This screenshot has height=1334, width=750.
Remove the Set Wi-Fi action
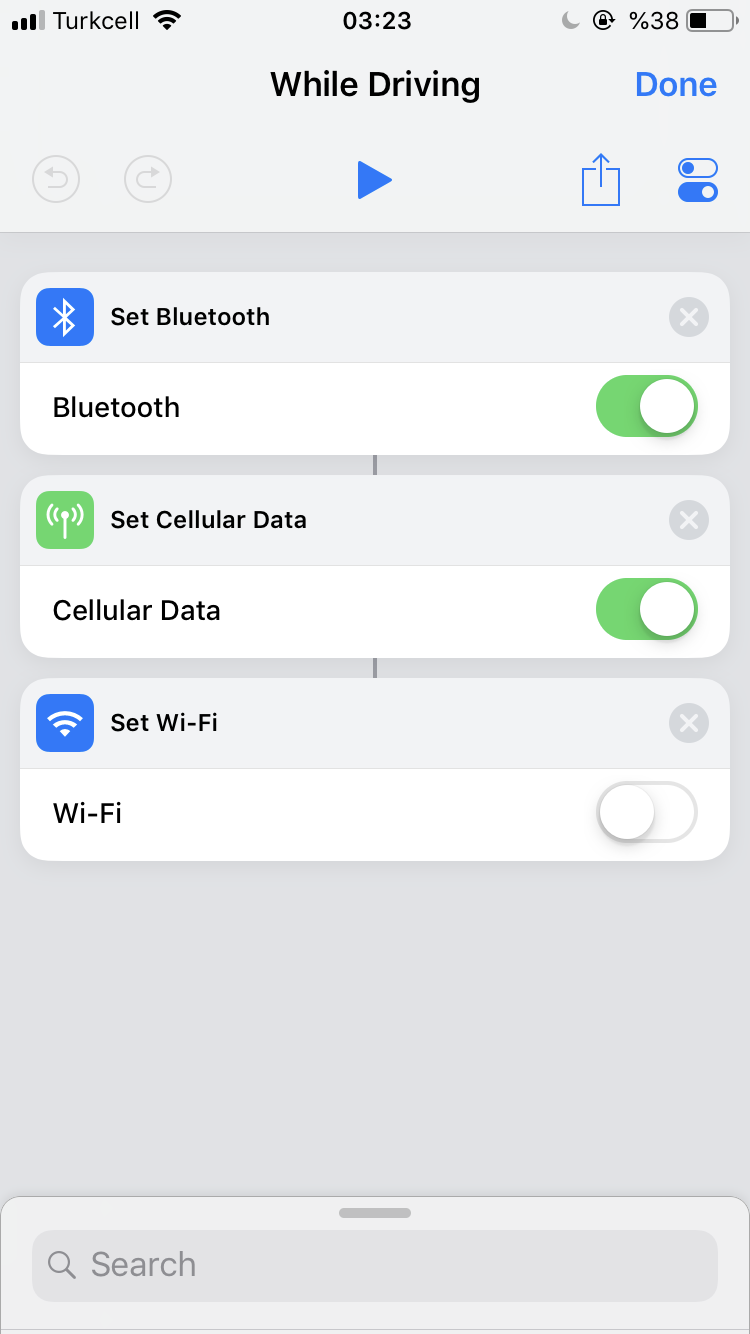click(688, 723)
